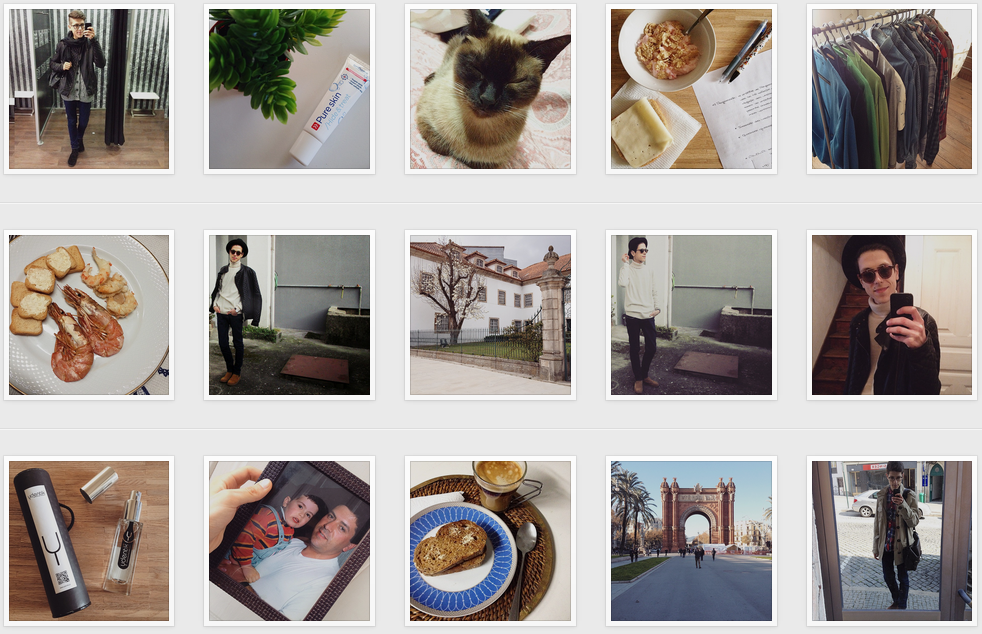Open the bowl and cheese slice photo
Image resolution: width=982 pixels, height=634 pixels.
(x=691, y=89)
